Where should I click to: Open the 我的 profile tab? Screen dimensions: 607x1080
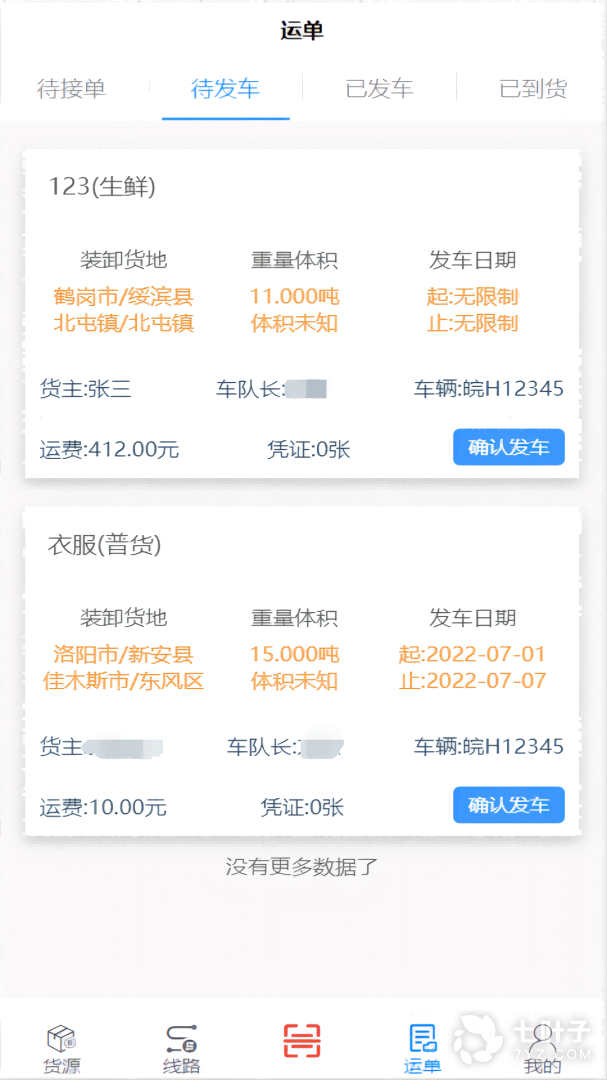click(542, 1048)
